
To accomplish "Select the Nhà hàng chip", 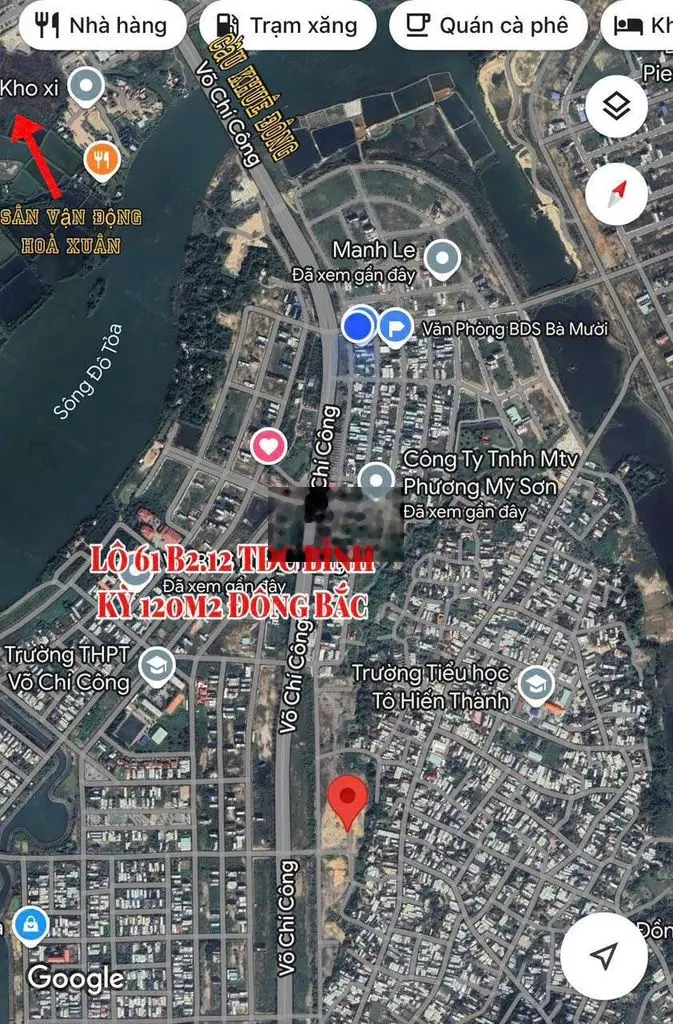I will pyautogui.click(x=102, y=27).
